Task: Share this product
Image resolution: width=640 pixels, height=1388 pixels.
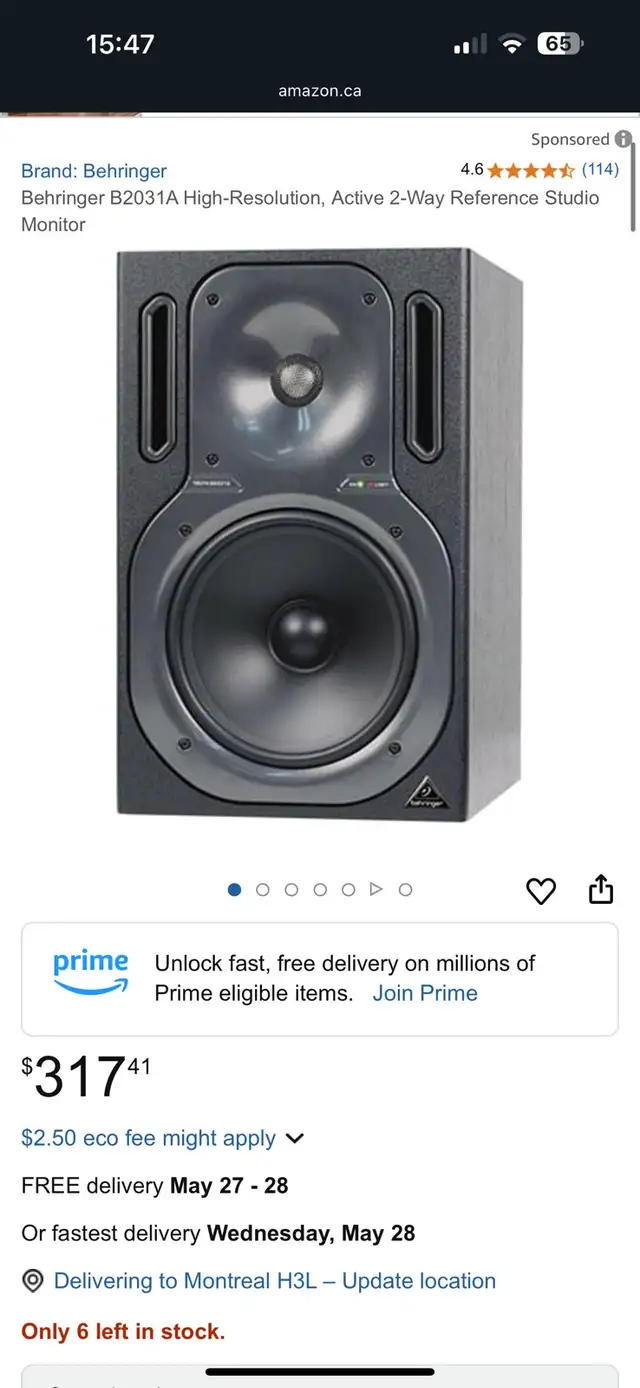Action: coord(600,889)
